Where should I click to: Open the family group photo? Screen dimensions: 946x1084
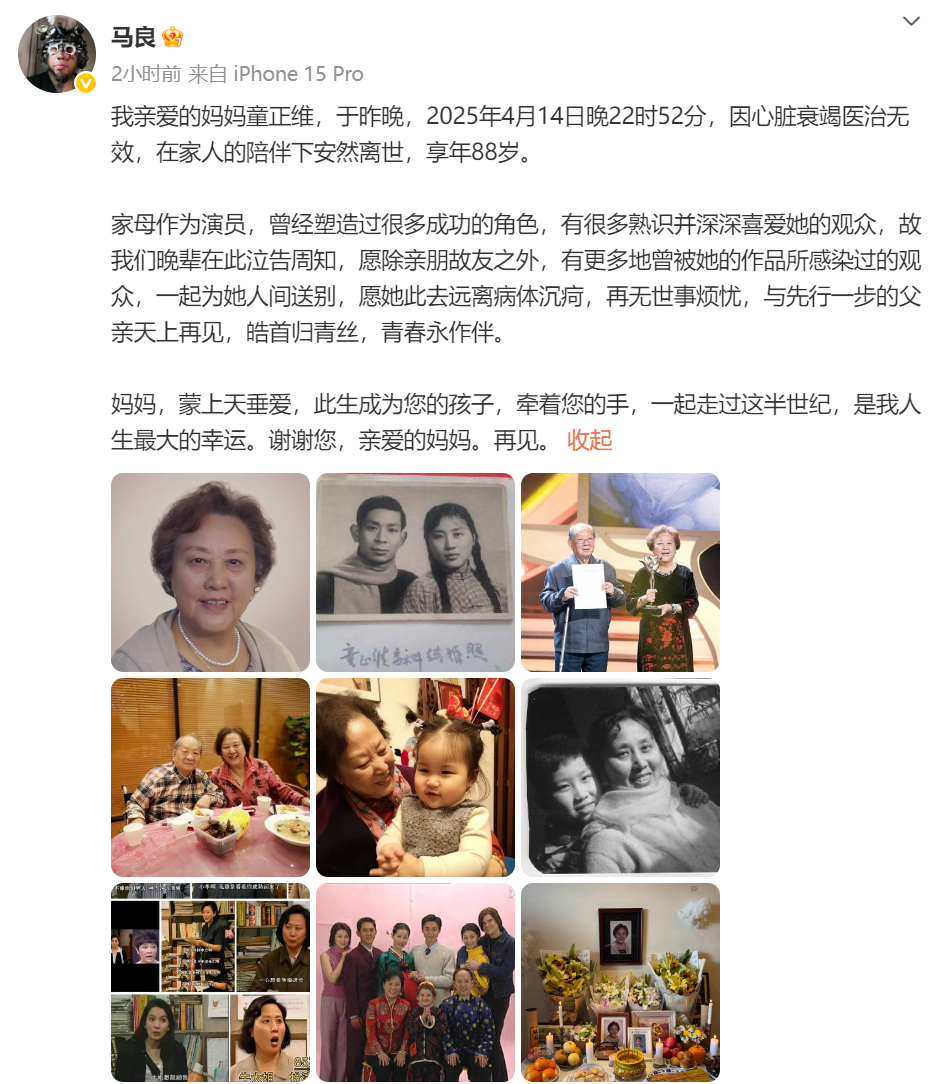[x=415, y=982]
